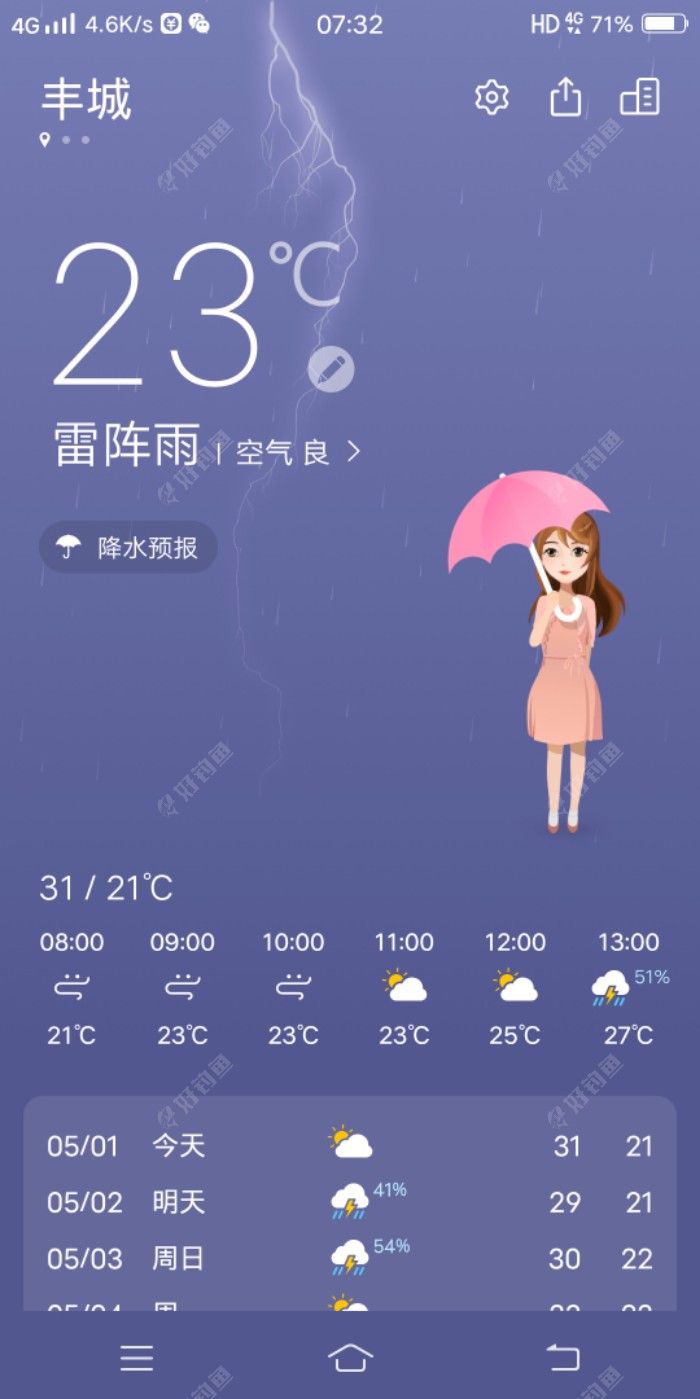Open recent apps menu button
The image size is (700, 1399).
pos(137,1357)
